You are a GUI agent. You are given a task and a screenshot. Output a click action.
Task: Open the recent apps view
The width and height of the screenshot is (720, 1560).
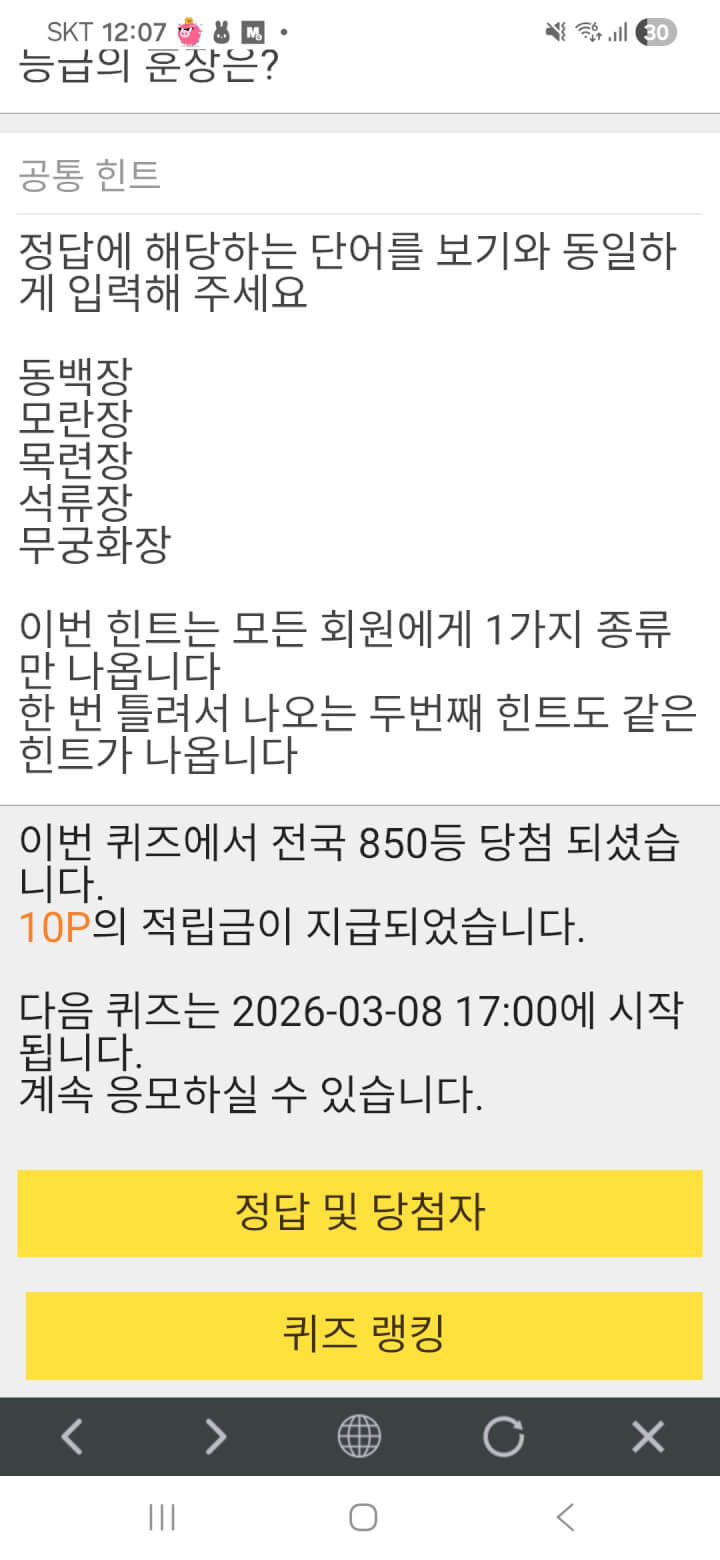coord(162,1517)
